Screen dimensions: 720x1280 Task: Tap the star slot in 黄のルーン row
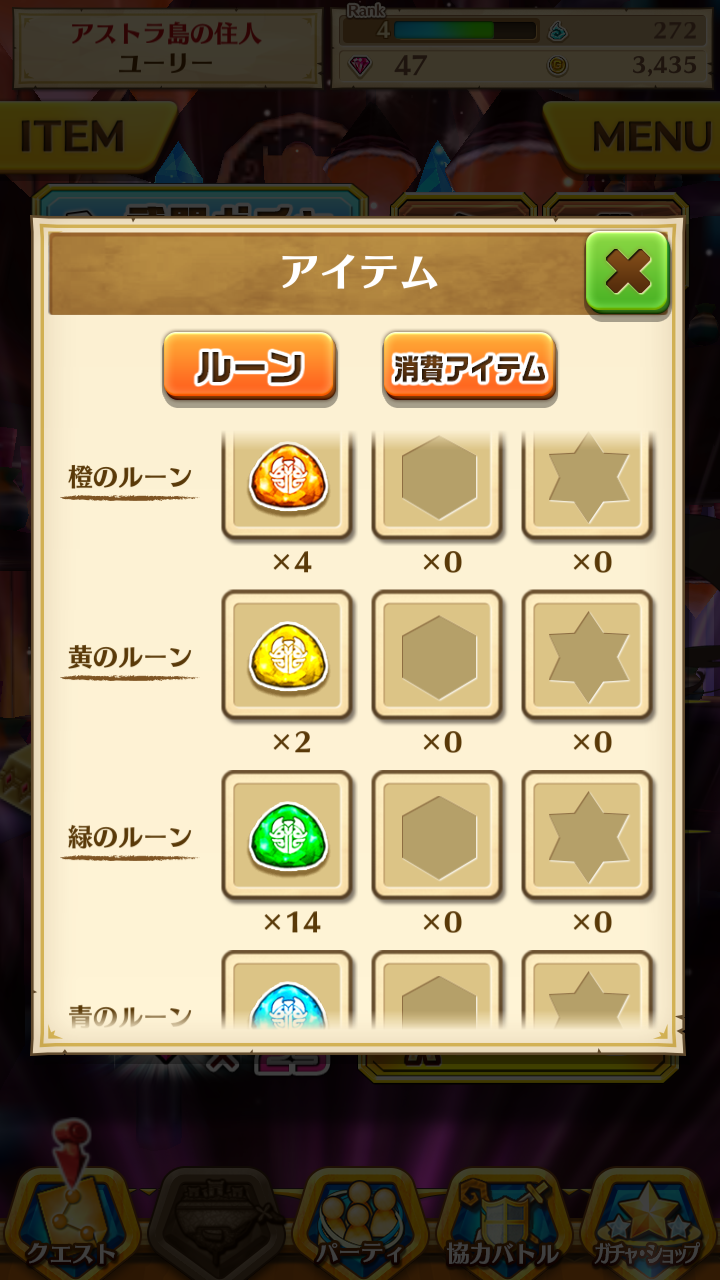click(587, 656)
